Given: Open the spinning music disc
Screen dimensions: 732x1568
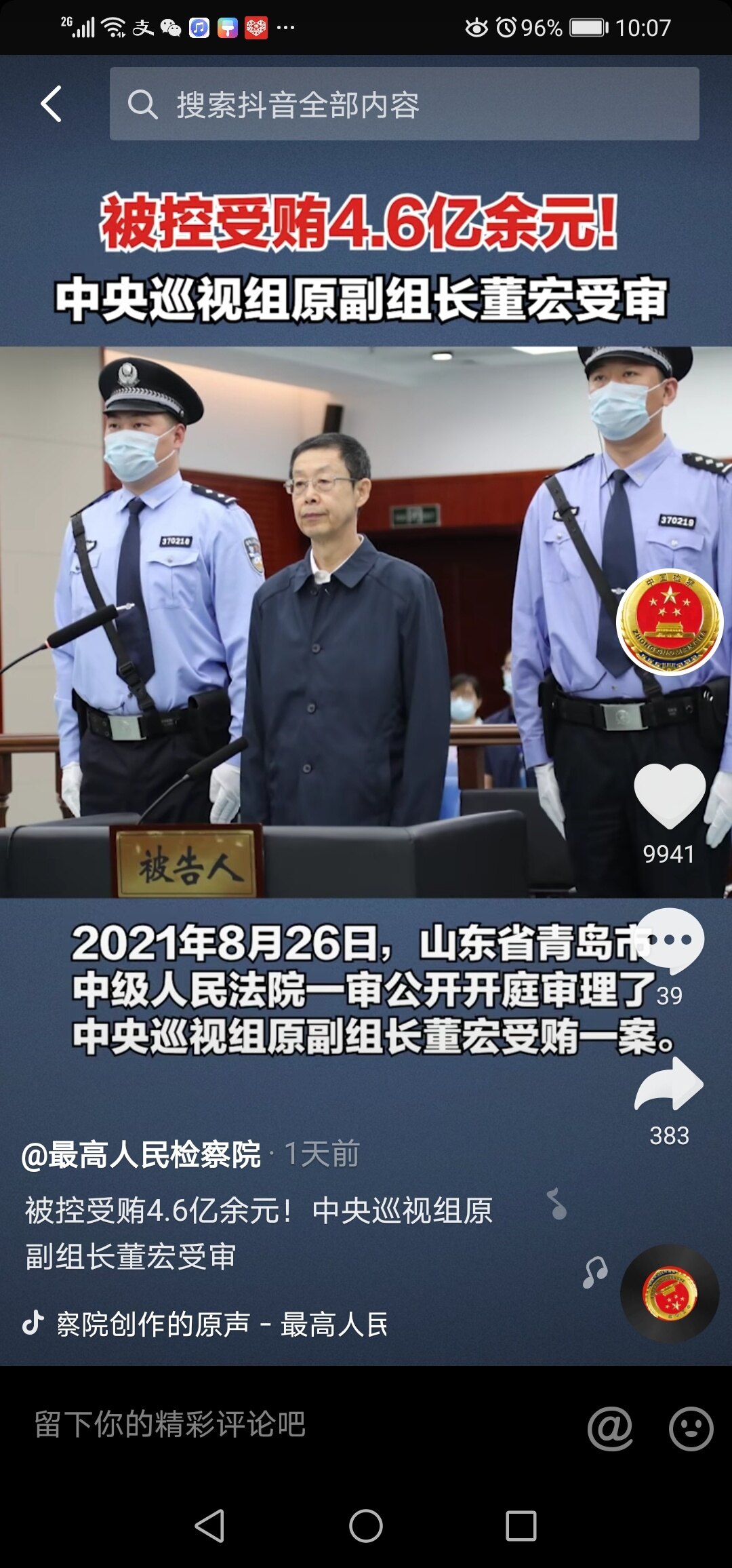Looking at the screenshot, I should coord(670,1294).
